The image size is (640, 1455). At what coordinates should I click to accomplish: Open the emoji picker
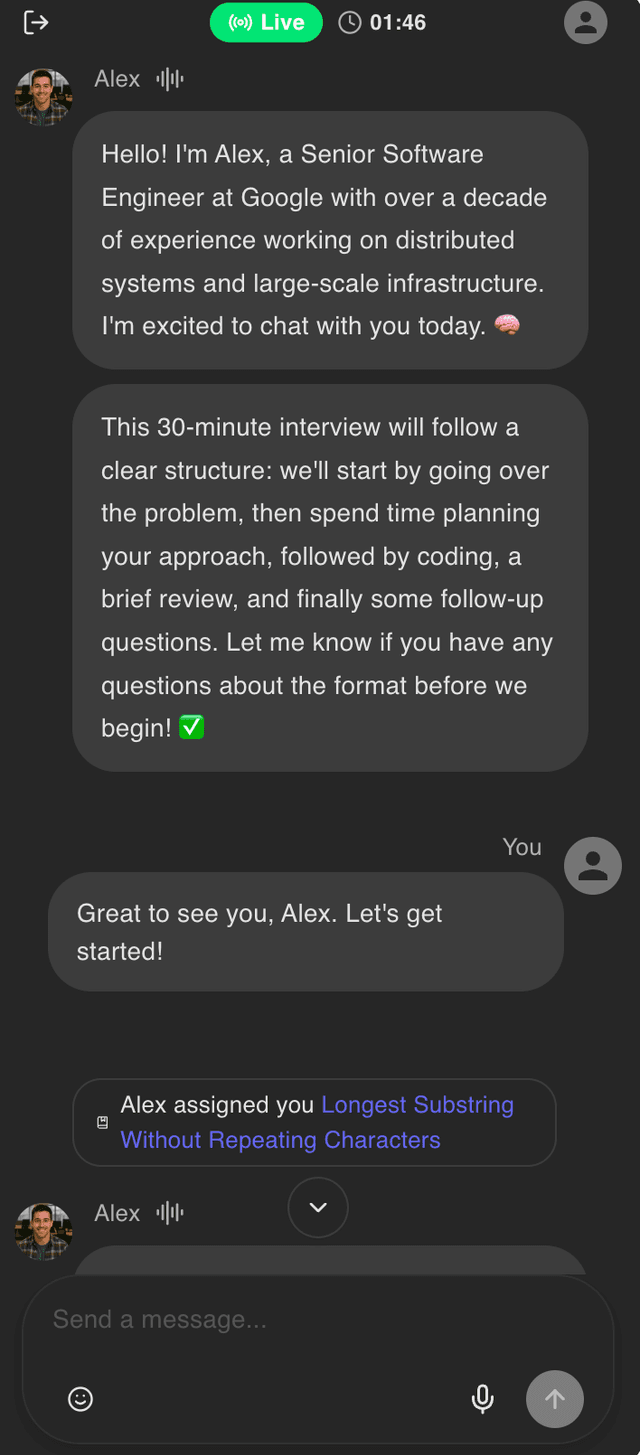pyautogui.click(x=81, y=1399)
